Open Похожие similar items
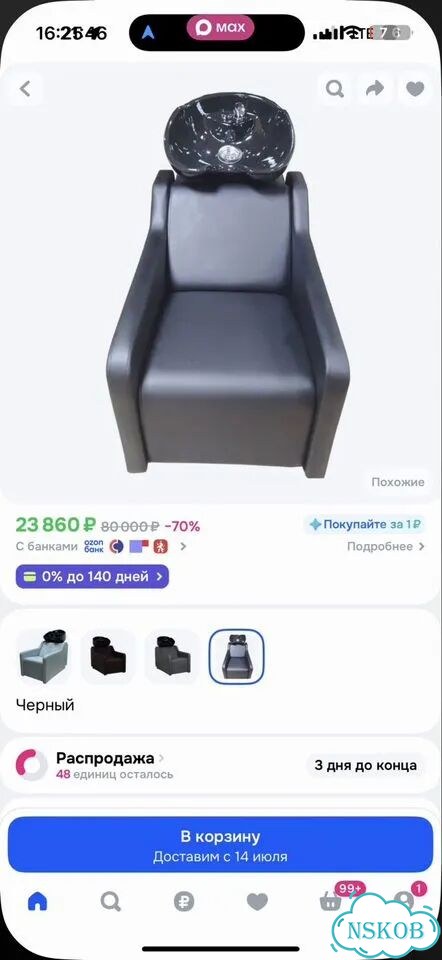Viewport: 442px width, 960px height. click(x=397, y=482)
